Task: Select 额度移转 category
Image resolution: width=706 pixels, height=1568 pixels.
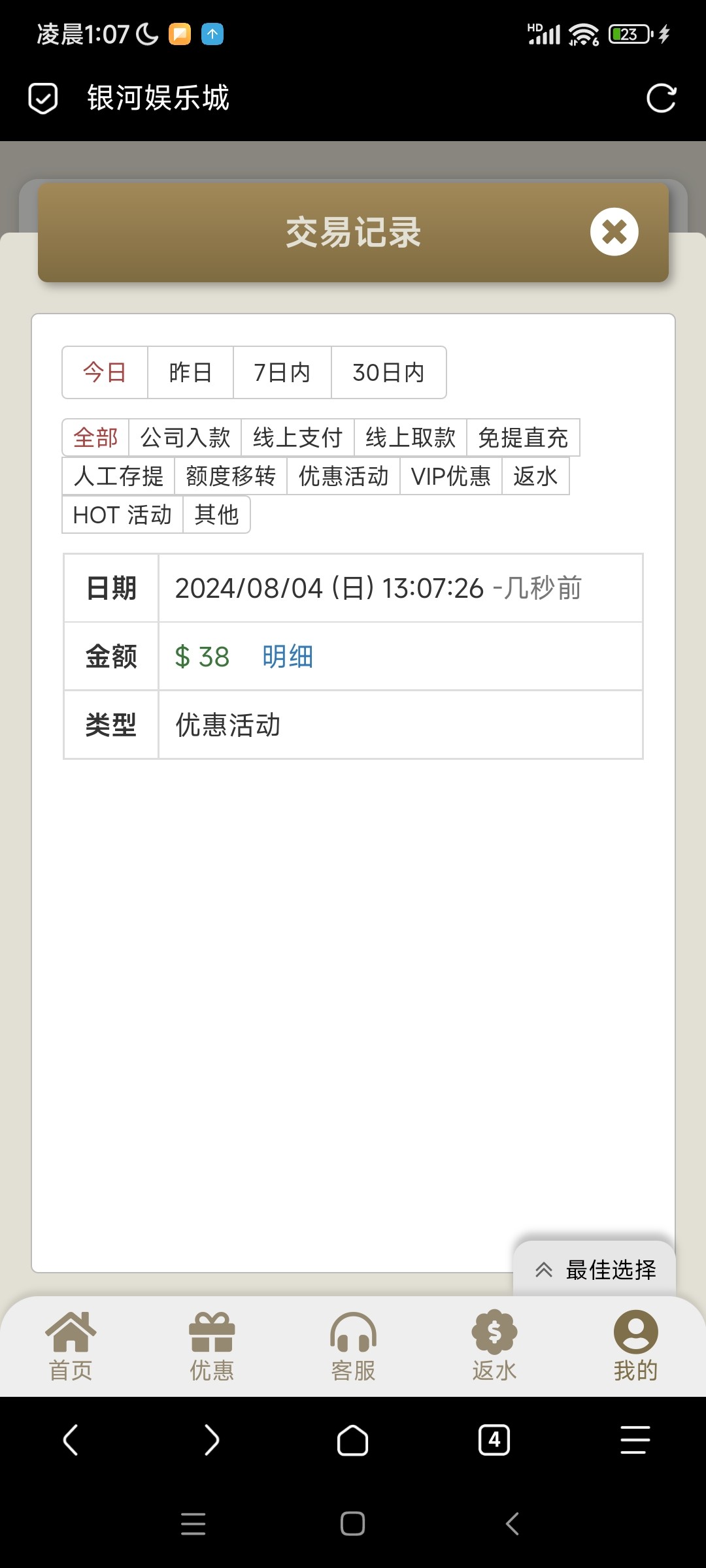Action: pyautogui.click(x=231, y=476)
